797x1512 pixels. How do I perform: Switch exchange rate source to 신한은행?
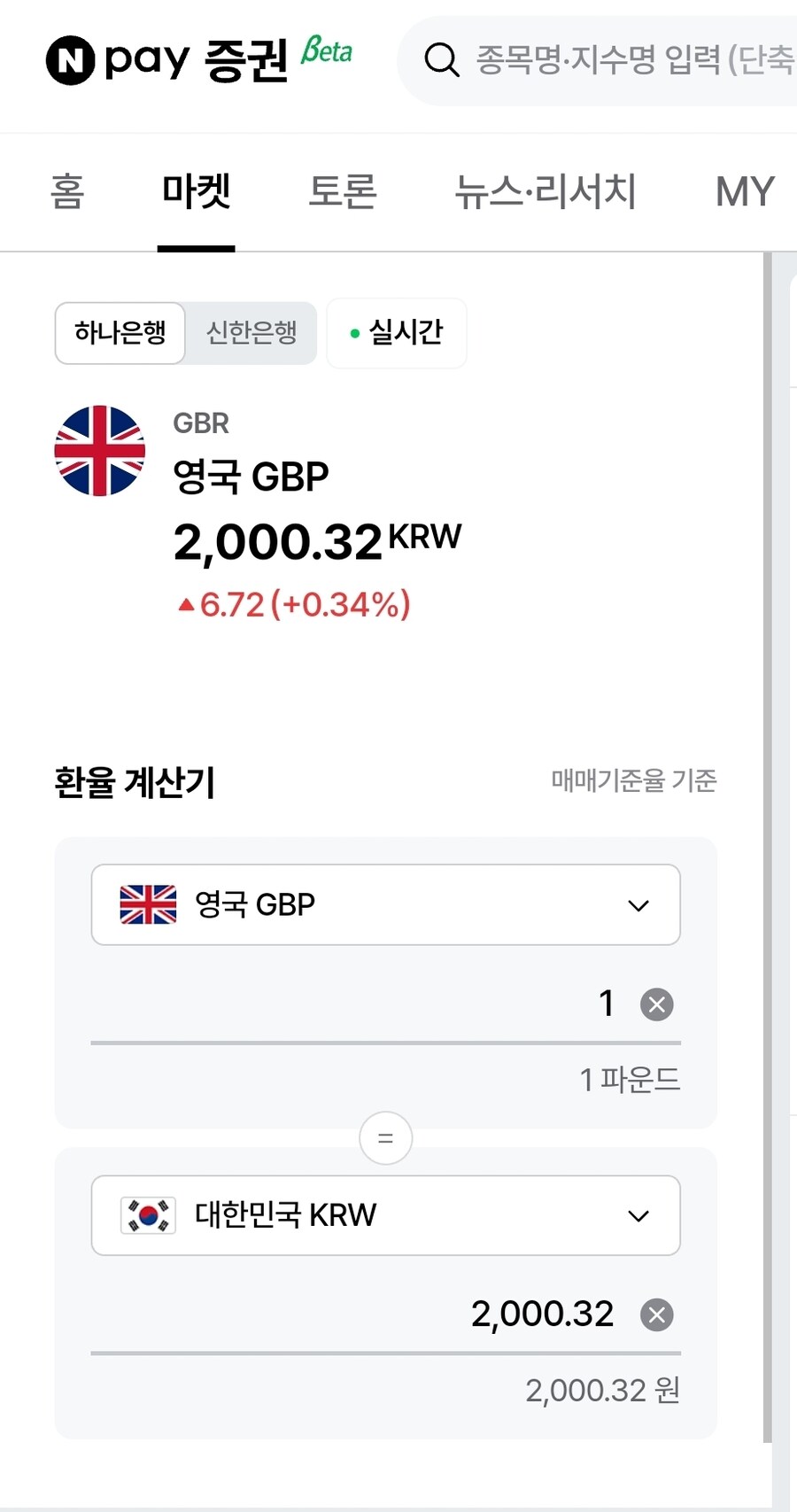tap(250, 333)
